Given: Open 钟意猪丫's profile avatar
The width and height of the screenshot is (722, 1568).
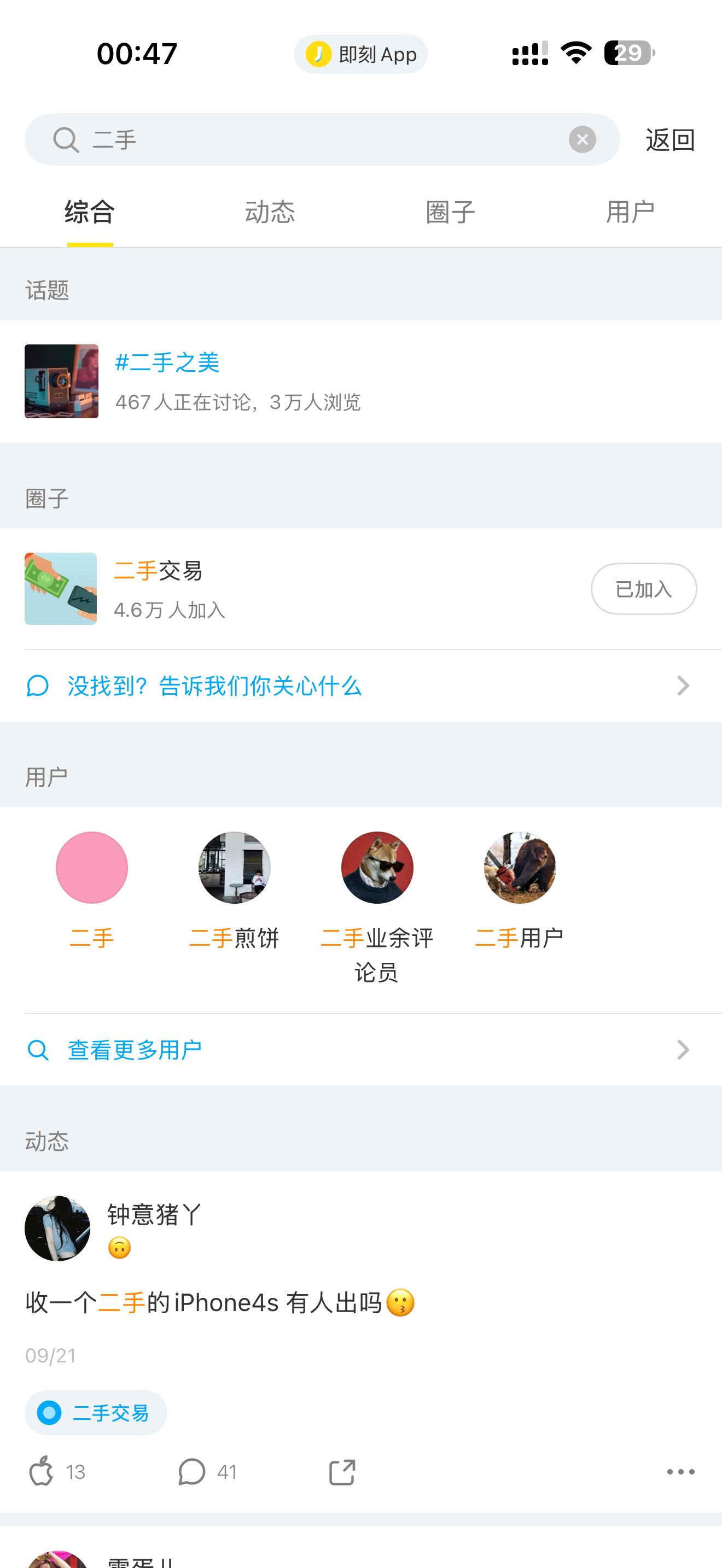Looking at the screenshot, I should click(x=57, y=1228).
